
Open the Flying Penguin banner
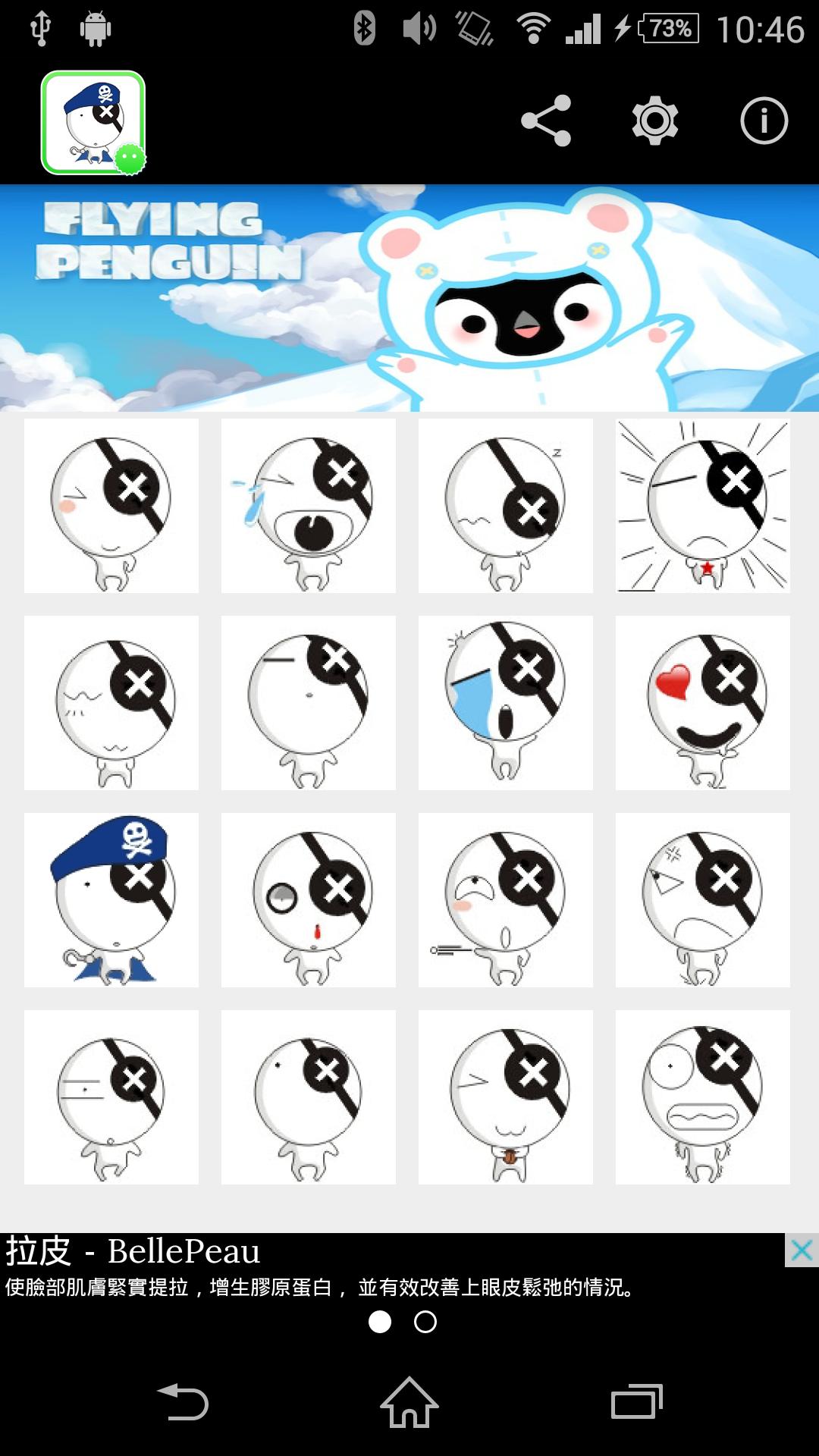pos(409,298)
